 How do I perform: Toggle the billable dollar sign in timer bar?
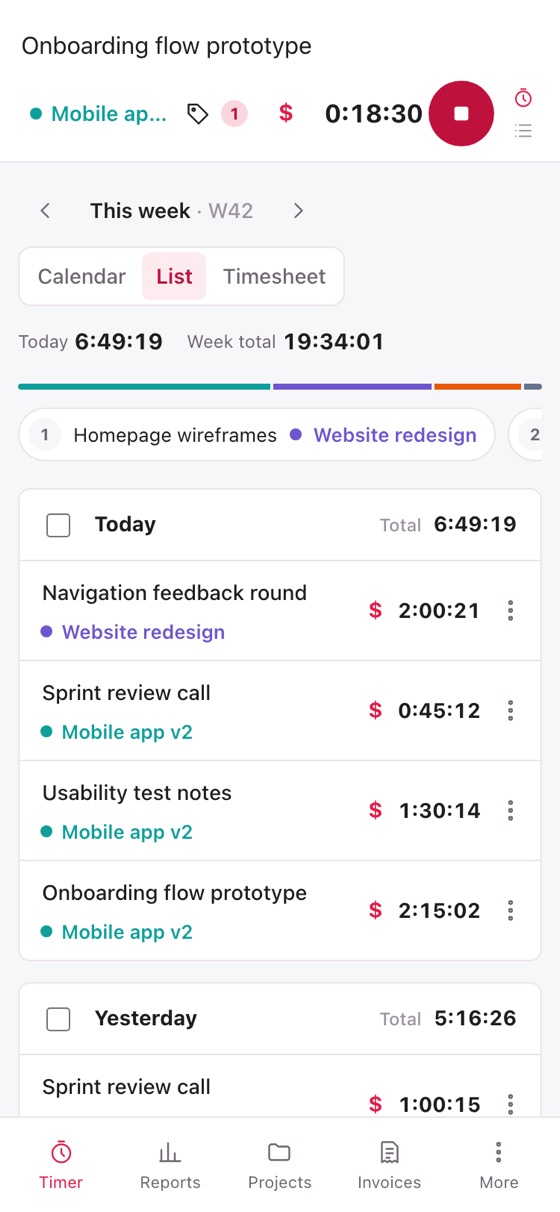[286, 114]
